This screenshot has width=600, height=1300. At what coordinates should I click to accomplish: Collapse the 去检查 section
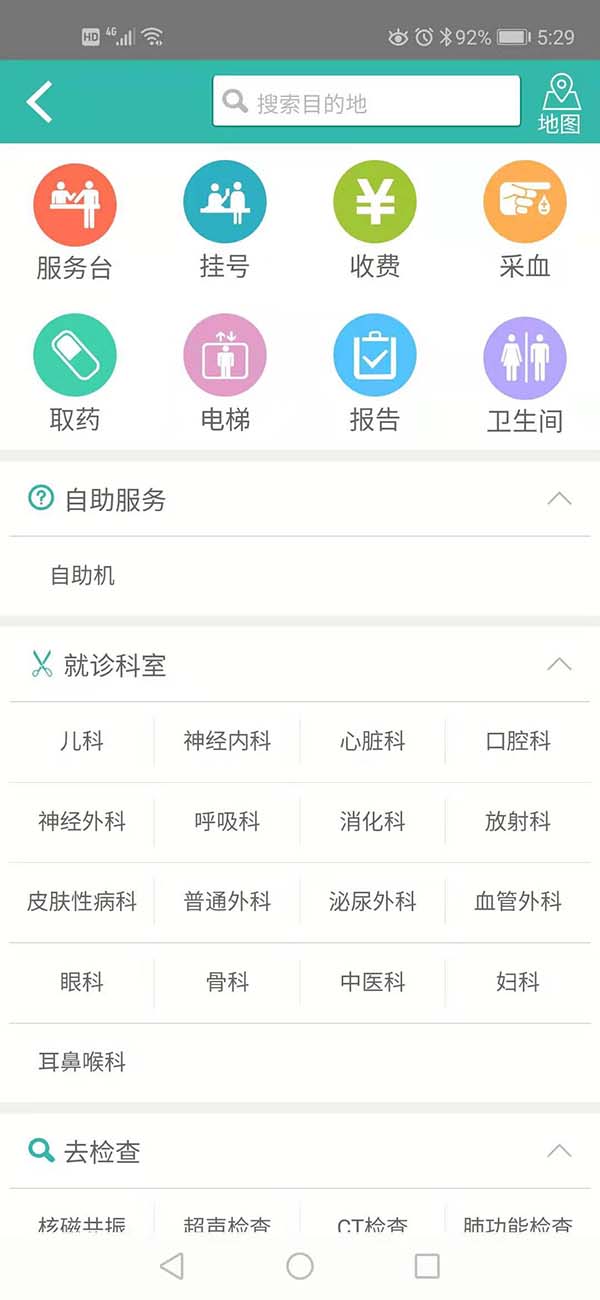point(560,1151)
